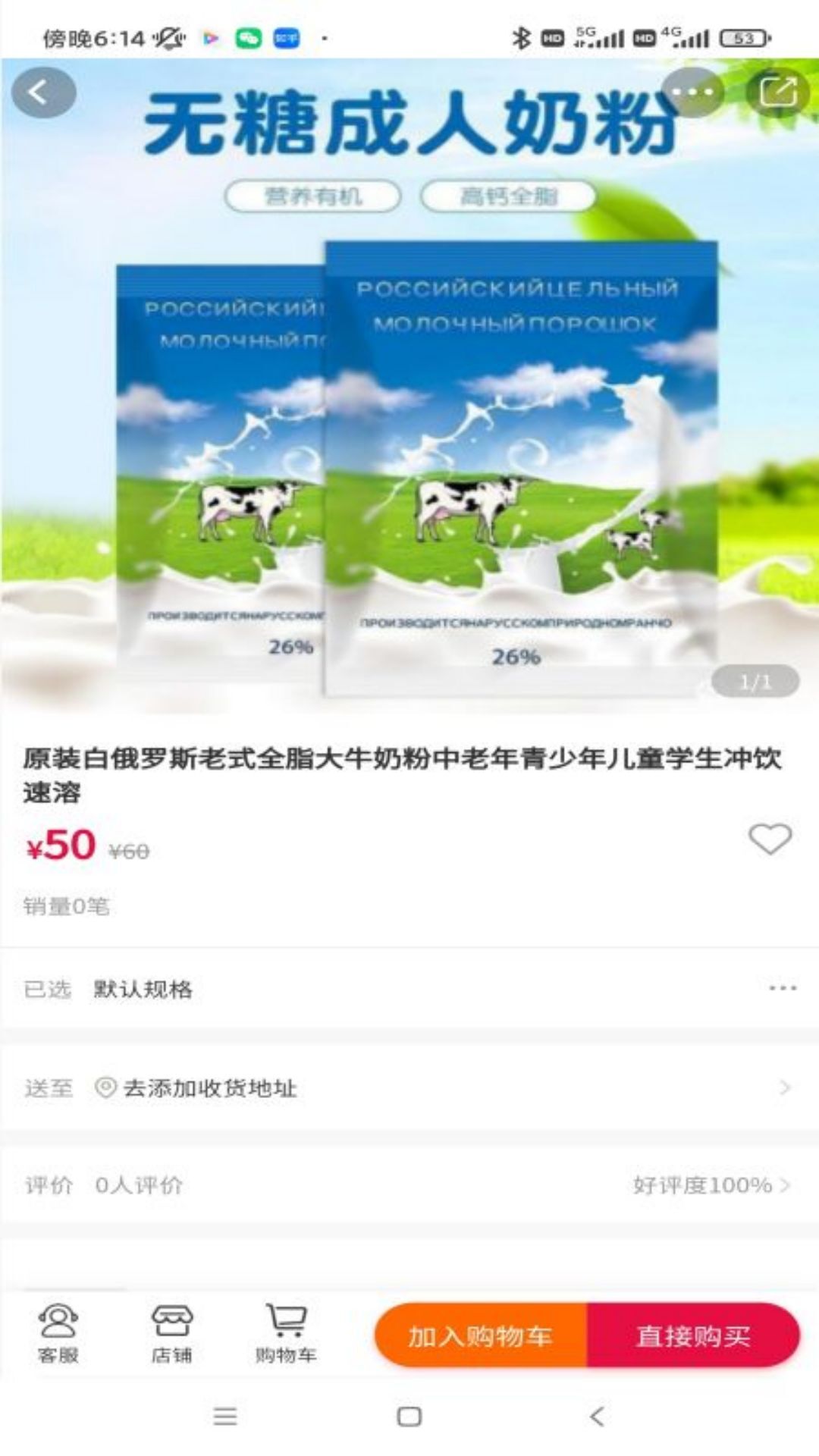Viewport: 819px width, 1456px height.
Task: Select the 营养有机 label on the banner
Action: tap(311, 196)
